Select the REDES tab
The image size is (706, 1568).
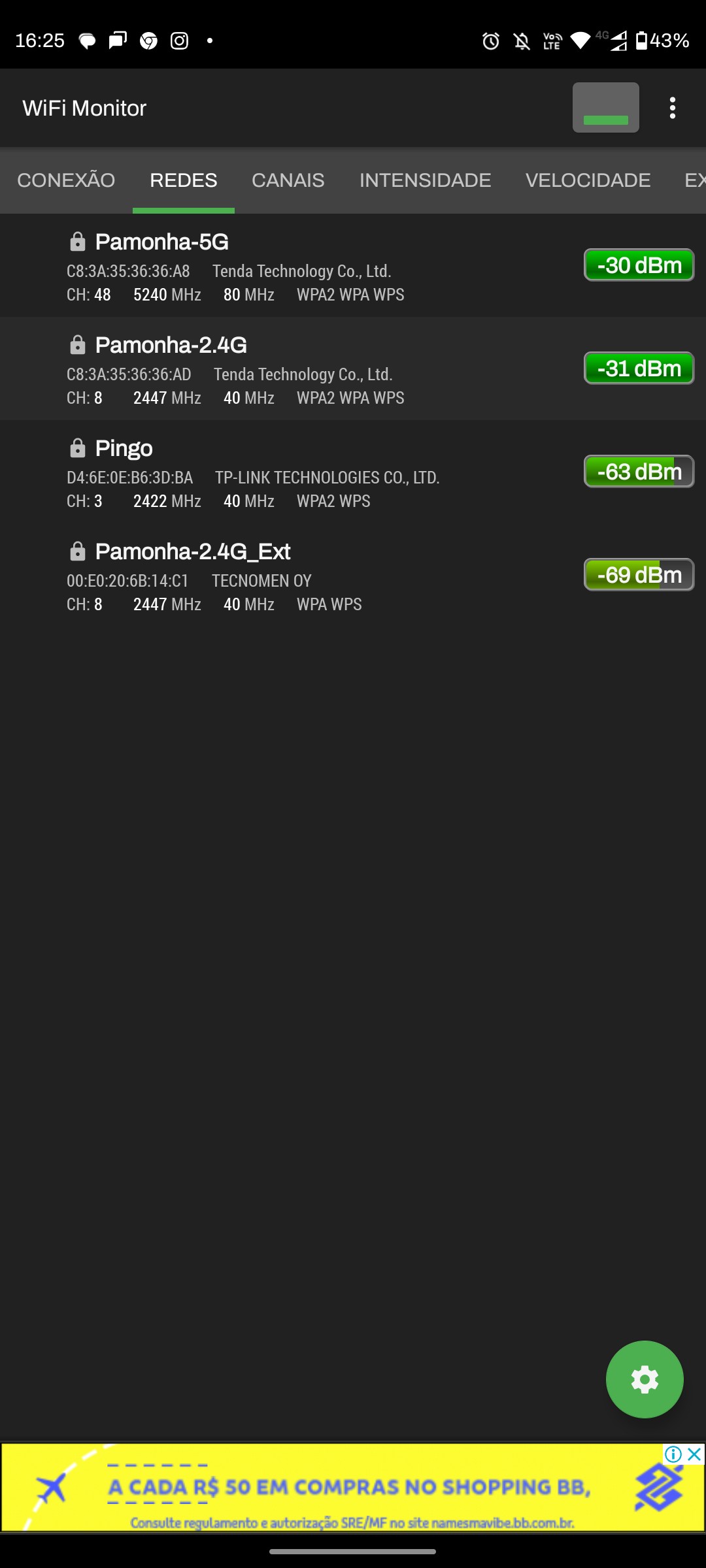(183, 180)
